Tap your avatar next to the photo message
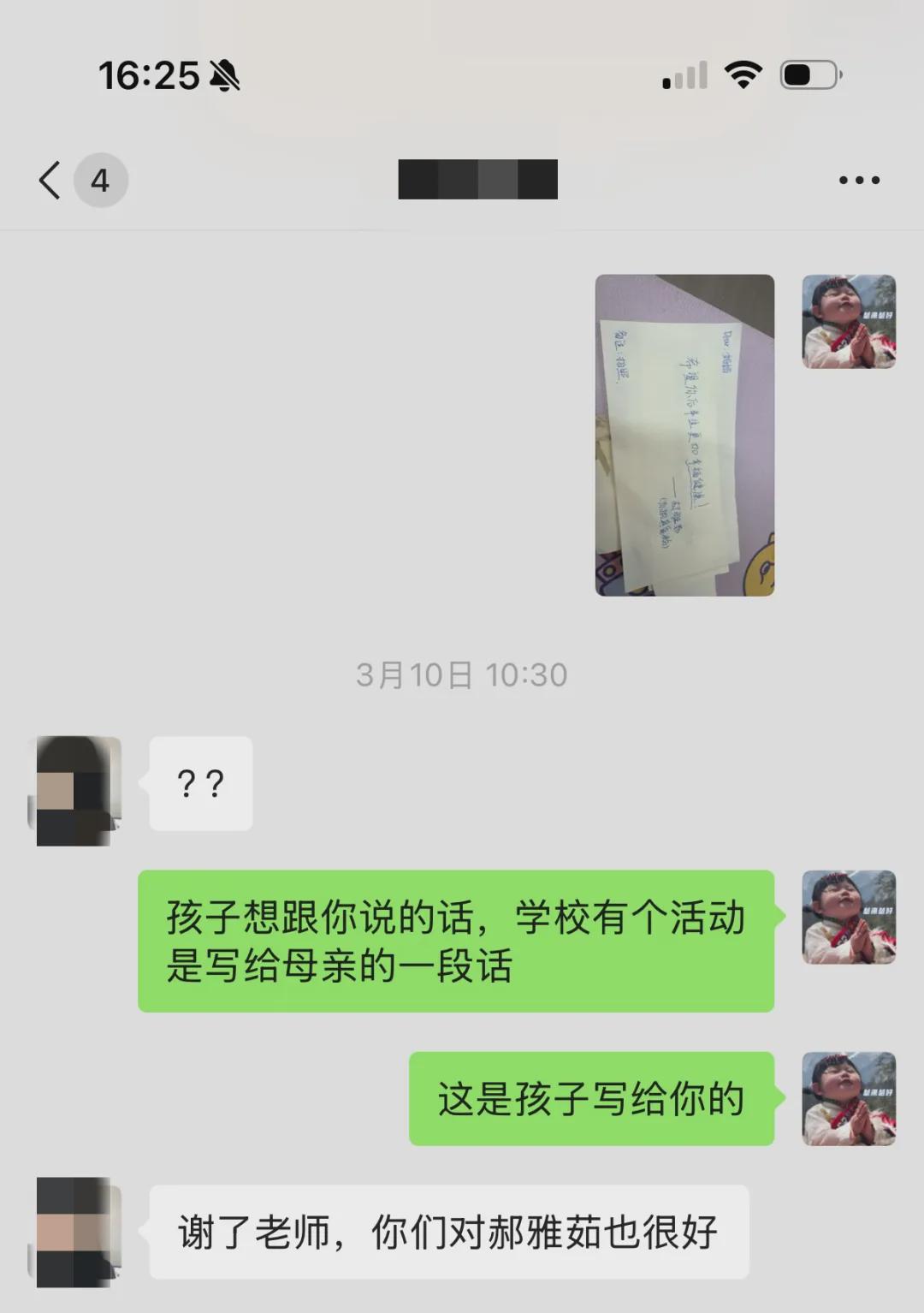Image resolution: width=924 pixels, height=1313 pixels. (849, 322)
